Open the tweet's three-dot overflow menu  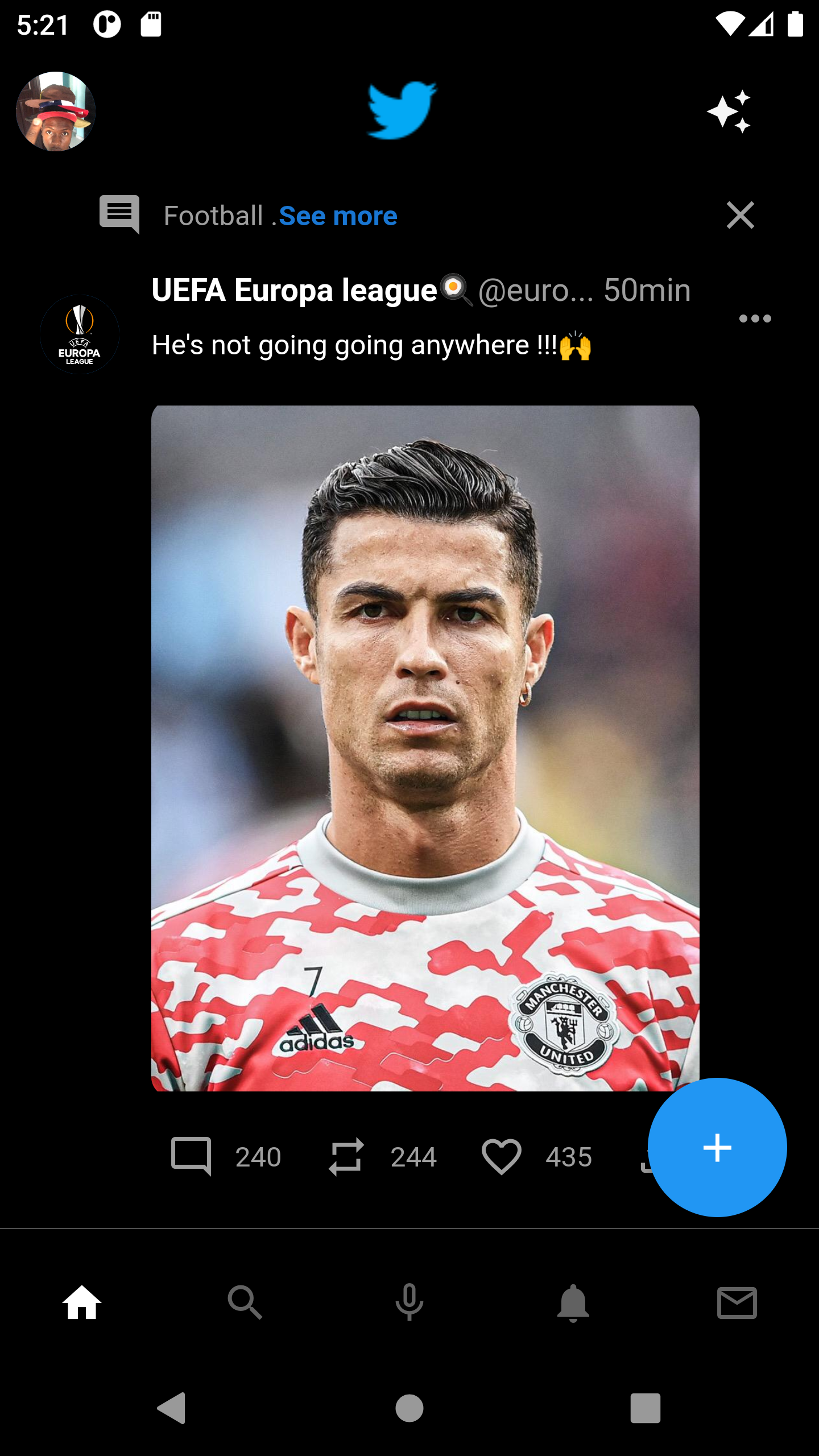click(x=755, y=318)
